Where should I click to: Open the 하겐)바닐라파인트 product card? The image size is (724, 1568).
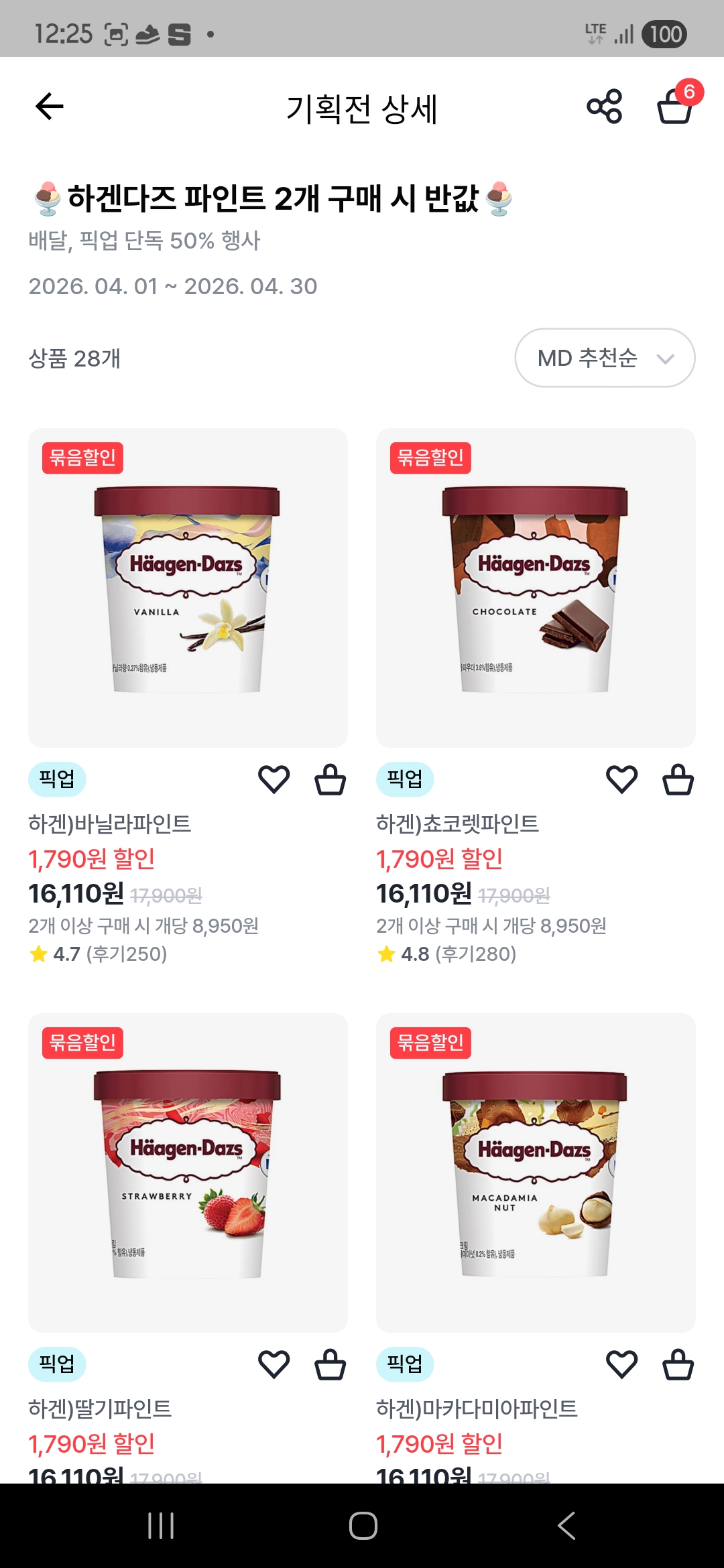coord(188,588)
